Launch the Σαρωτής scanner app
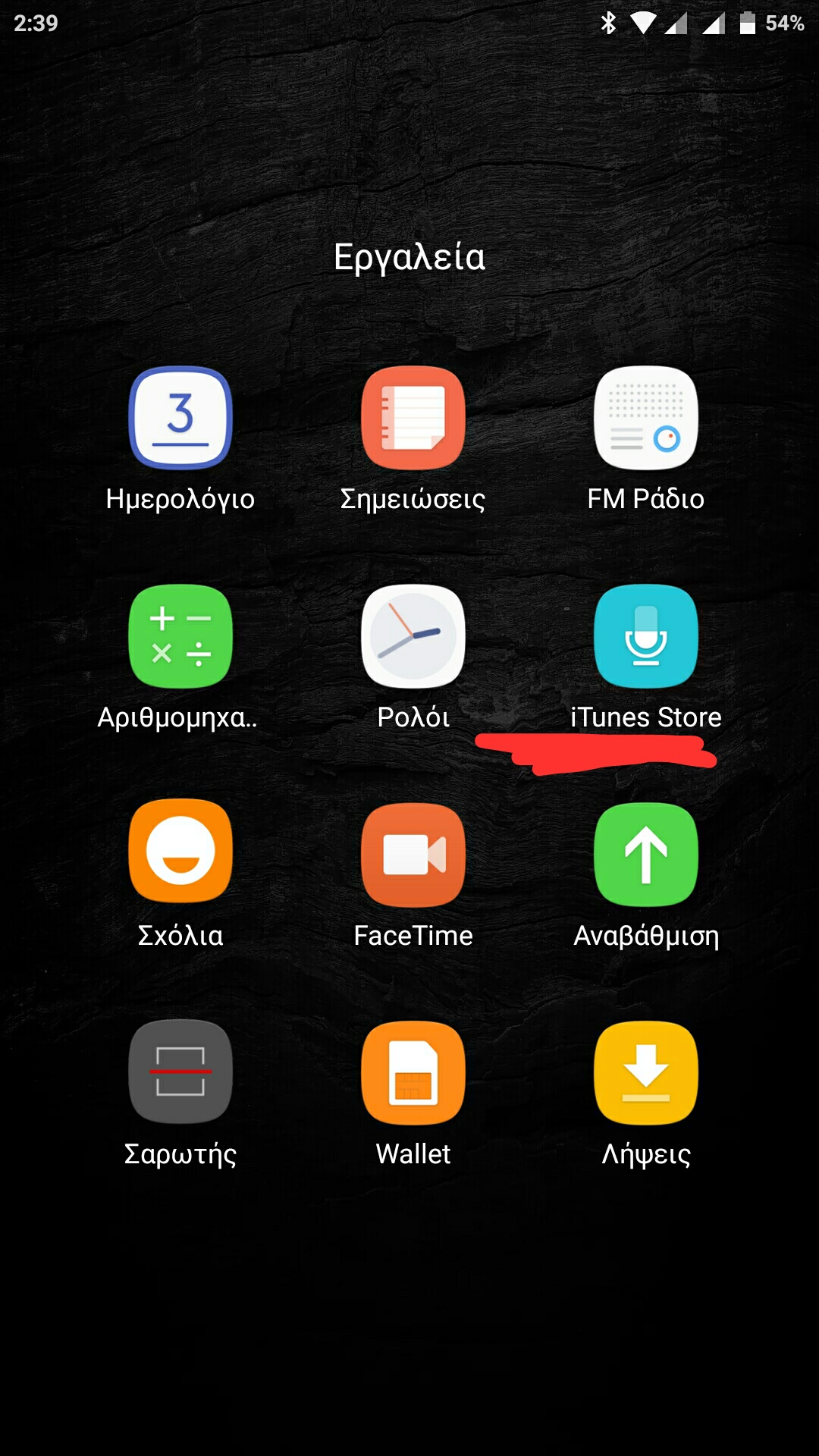The width and height of the screenshot is (819, 1456). [180, 1072]
